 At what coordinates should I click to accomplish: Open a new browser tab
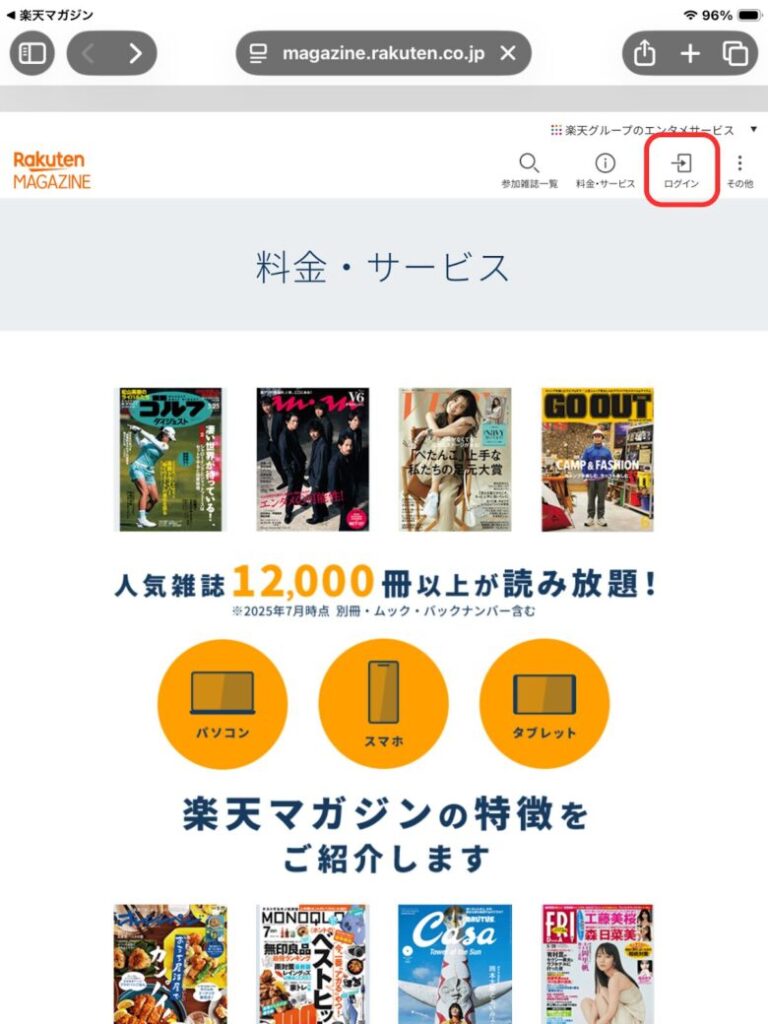click(x=690, y=53)
